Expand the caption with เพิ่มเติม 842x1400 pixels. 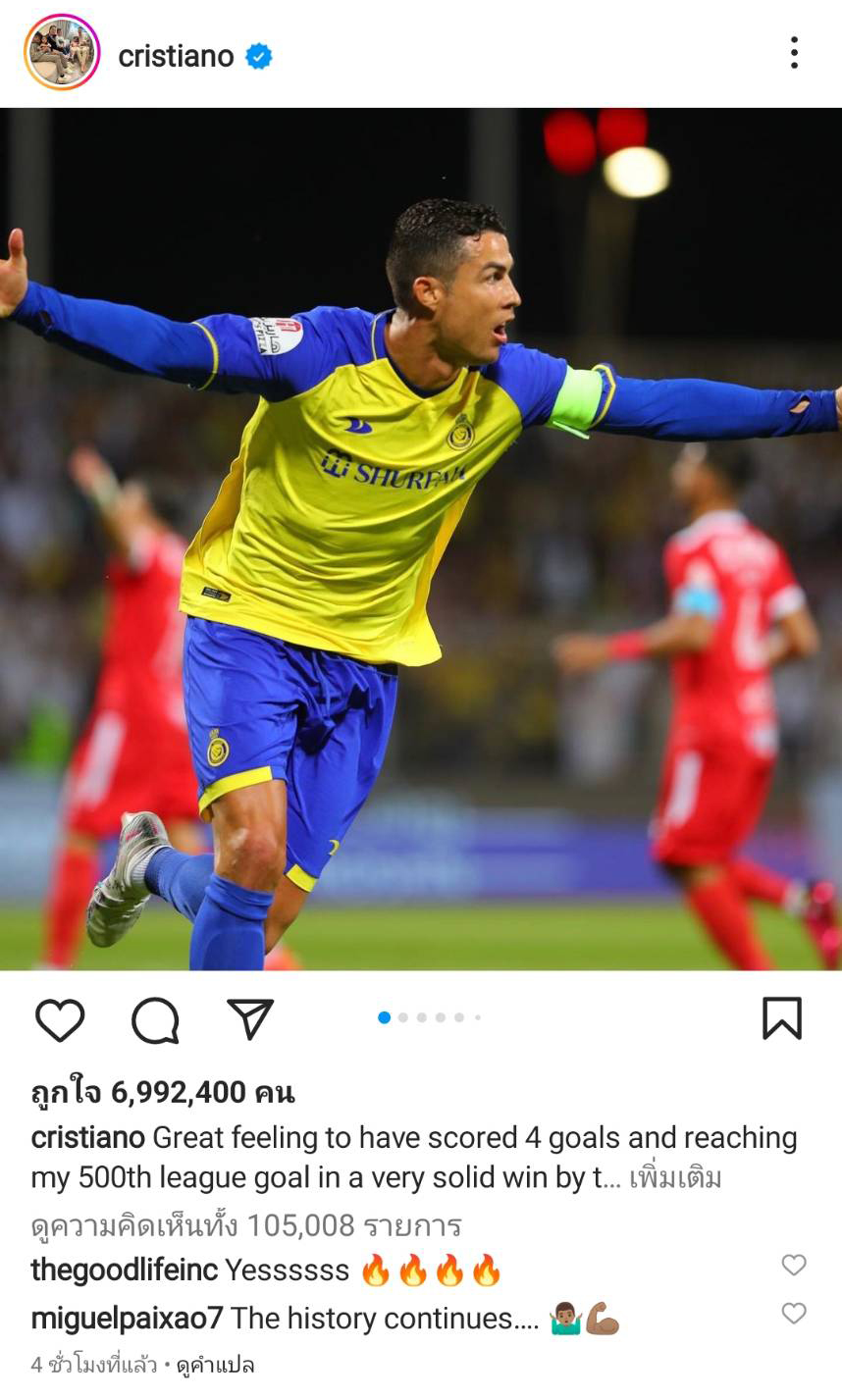pyautogui.click(x=674, y=1177)
